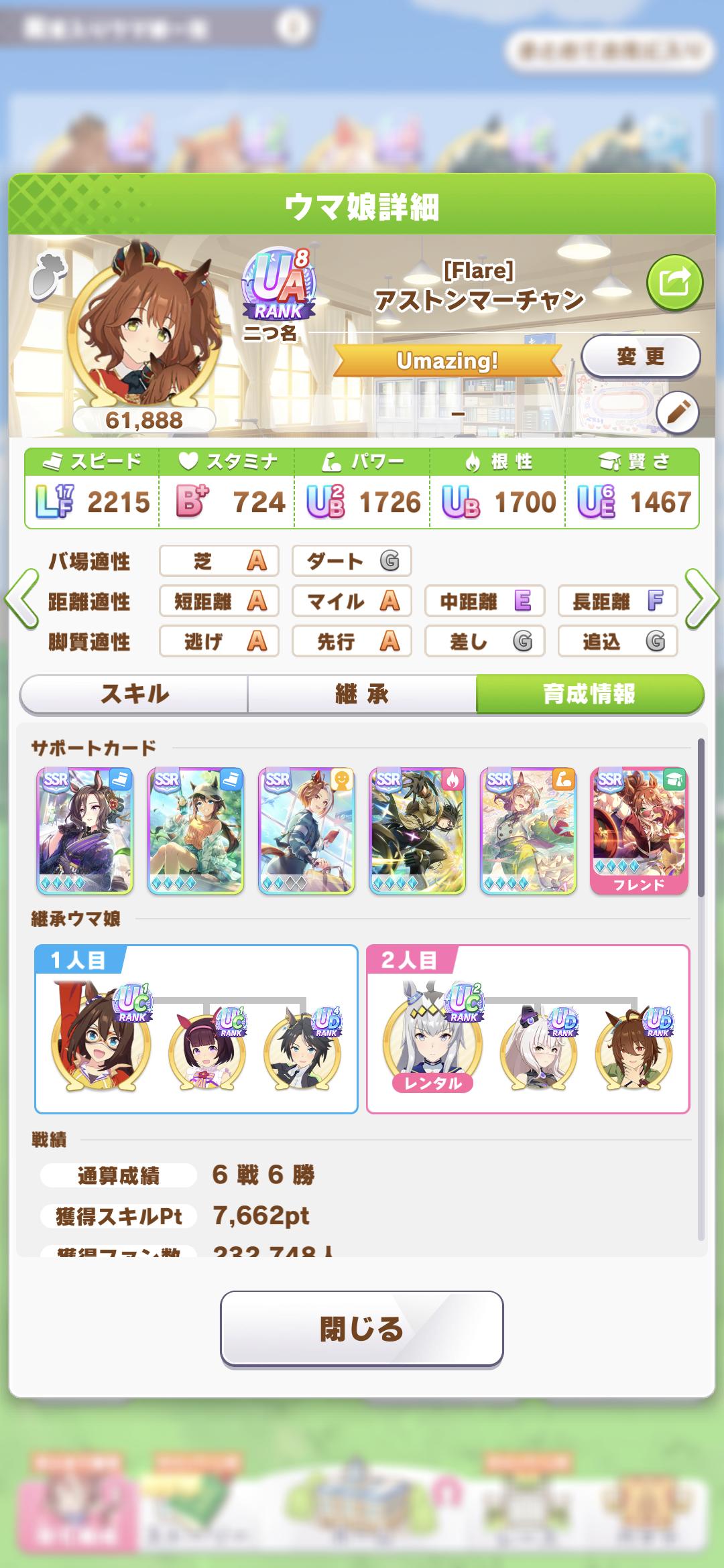Tap the green share icon
Viewport: 724px width, 1568px height.
click(x=674, y=283)
